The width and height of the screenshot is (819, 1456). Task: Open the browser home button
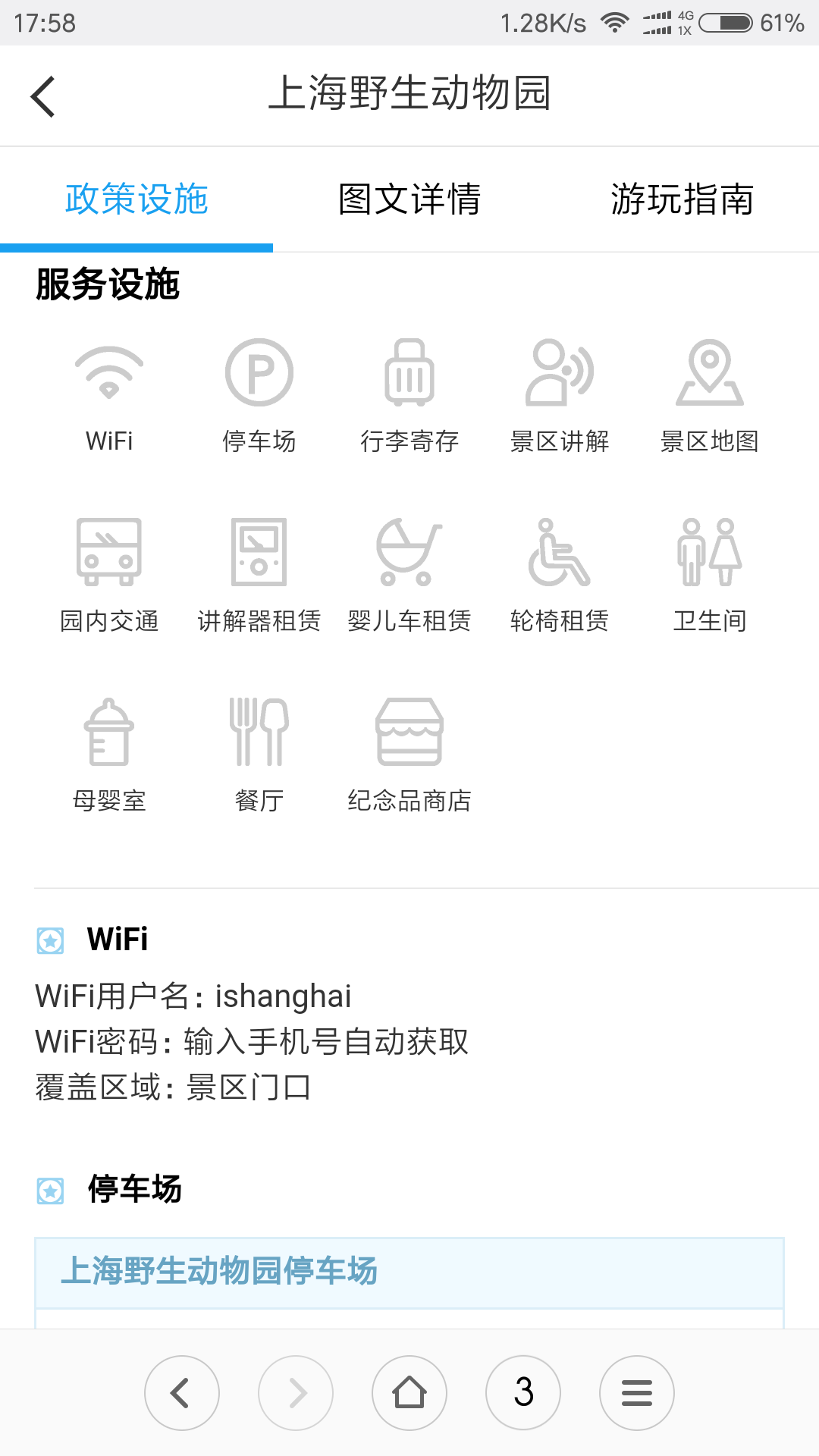tap(409, 1393)
